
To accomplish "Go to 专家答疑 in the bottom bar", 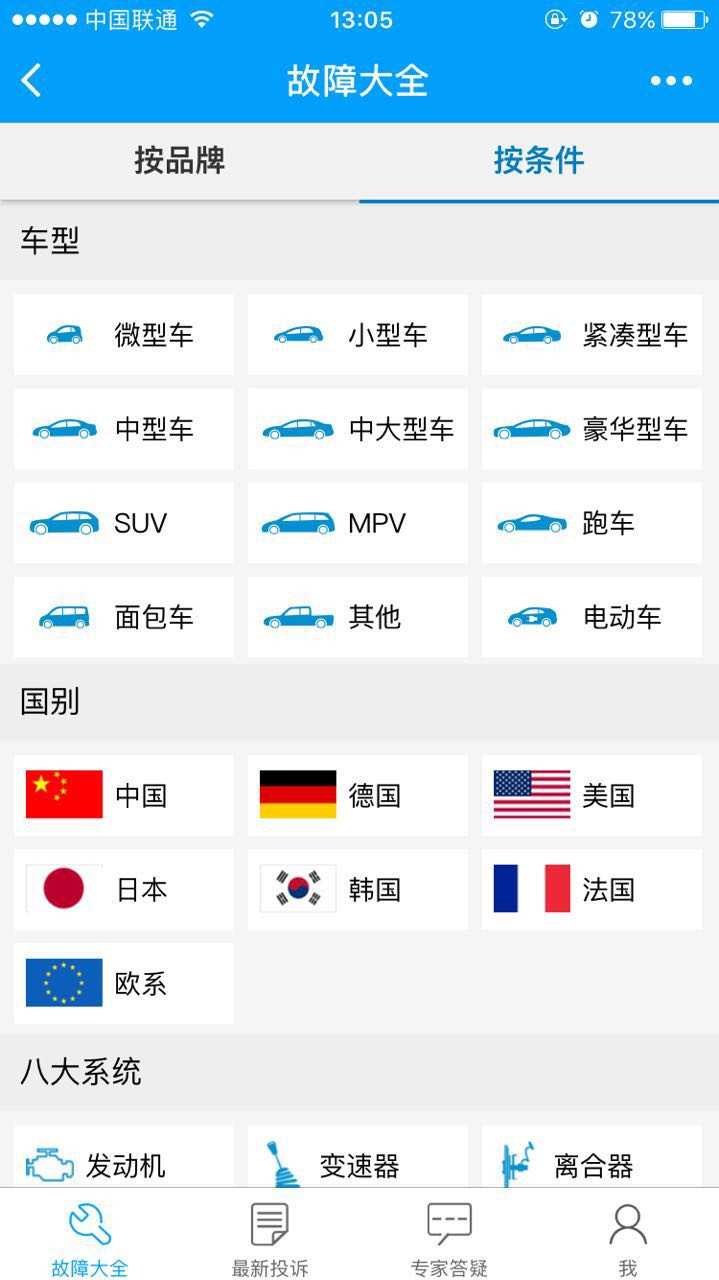I will [x=449, y=1238].
